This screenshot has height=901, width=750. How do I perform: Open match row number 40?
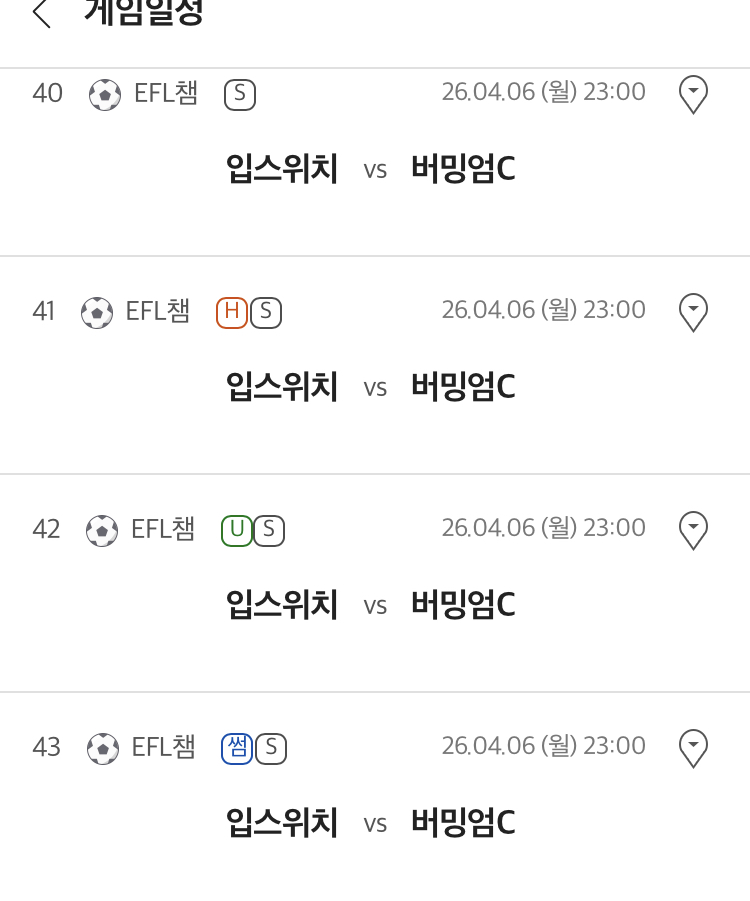[375, 162]
